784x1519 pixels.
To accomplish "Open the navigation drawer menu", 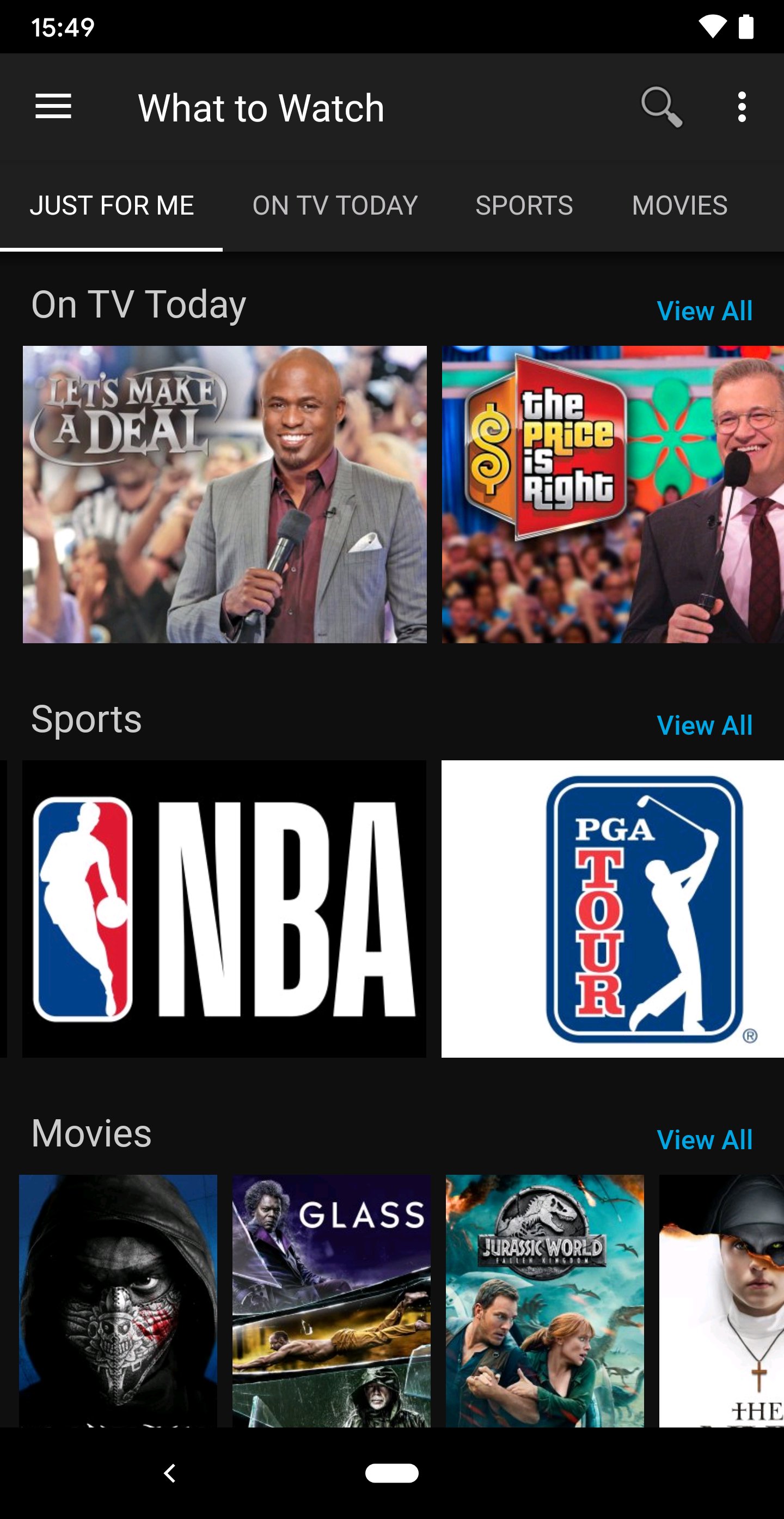I will (54, 107).
